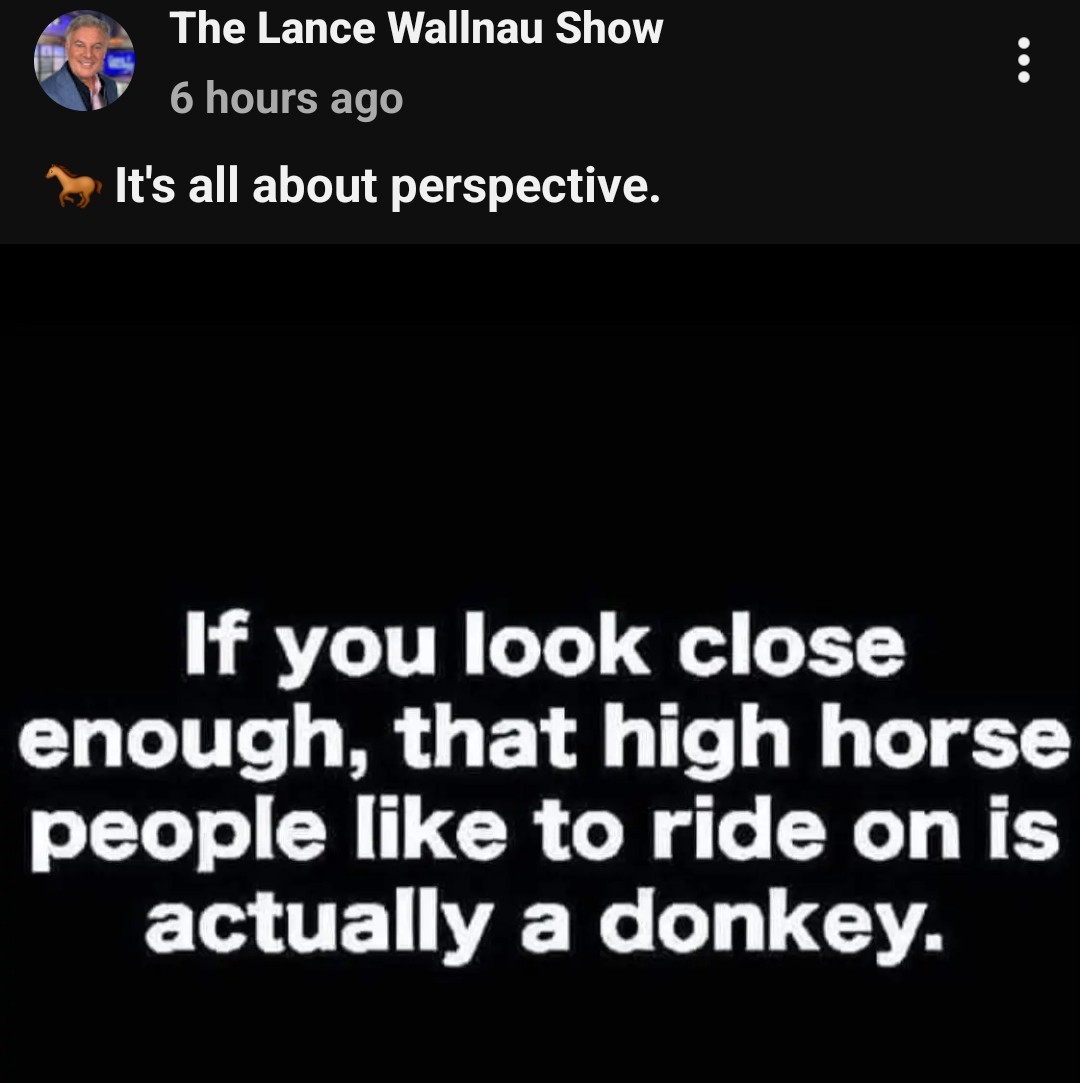This screenshot has height=1083, width=1080.
Task: Visit The Lance Wallnau Show channel name
Action: [x=416, y=29]
